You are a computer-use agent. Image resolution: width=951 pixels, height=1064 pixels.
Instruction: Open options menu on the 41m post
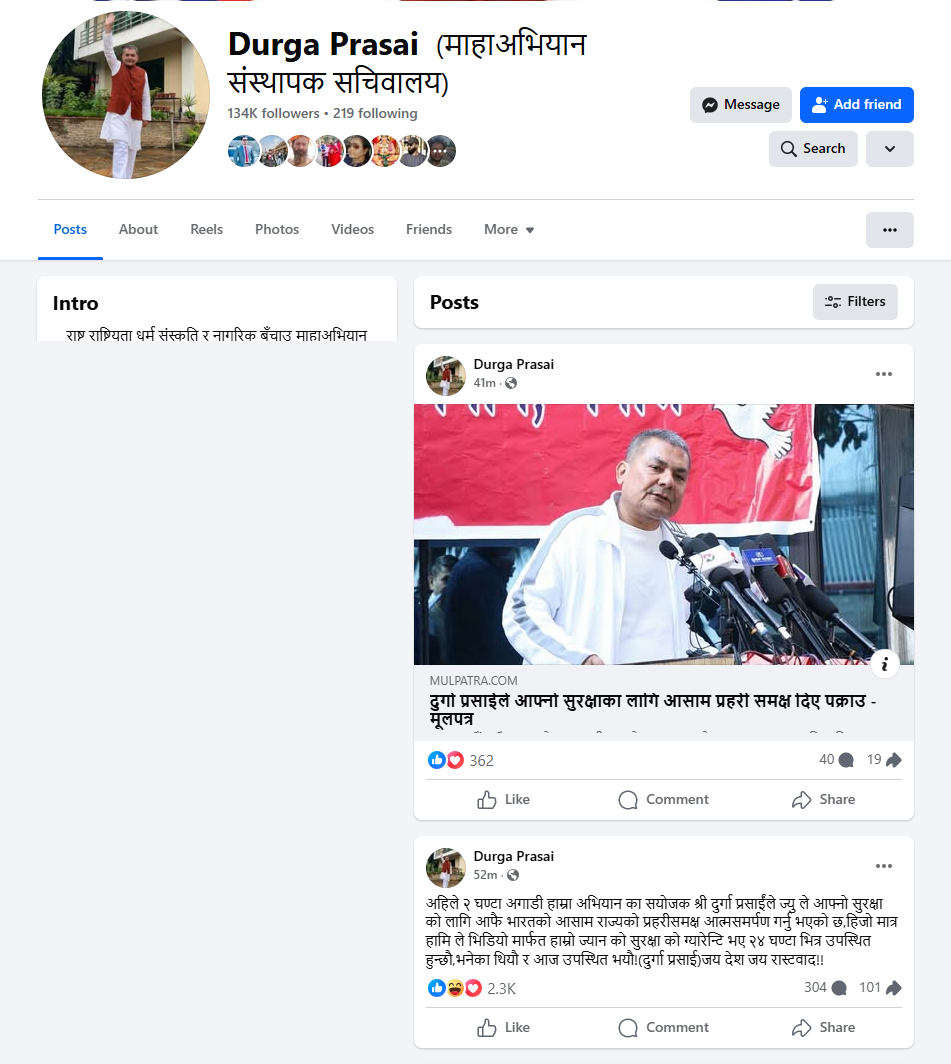click(883, 374)
